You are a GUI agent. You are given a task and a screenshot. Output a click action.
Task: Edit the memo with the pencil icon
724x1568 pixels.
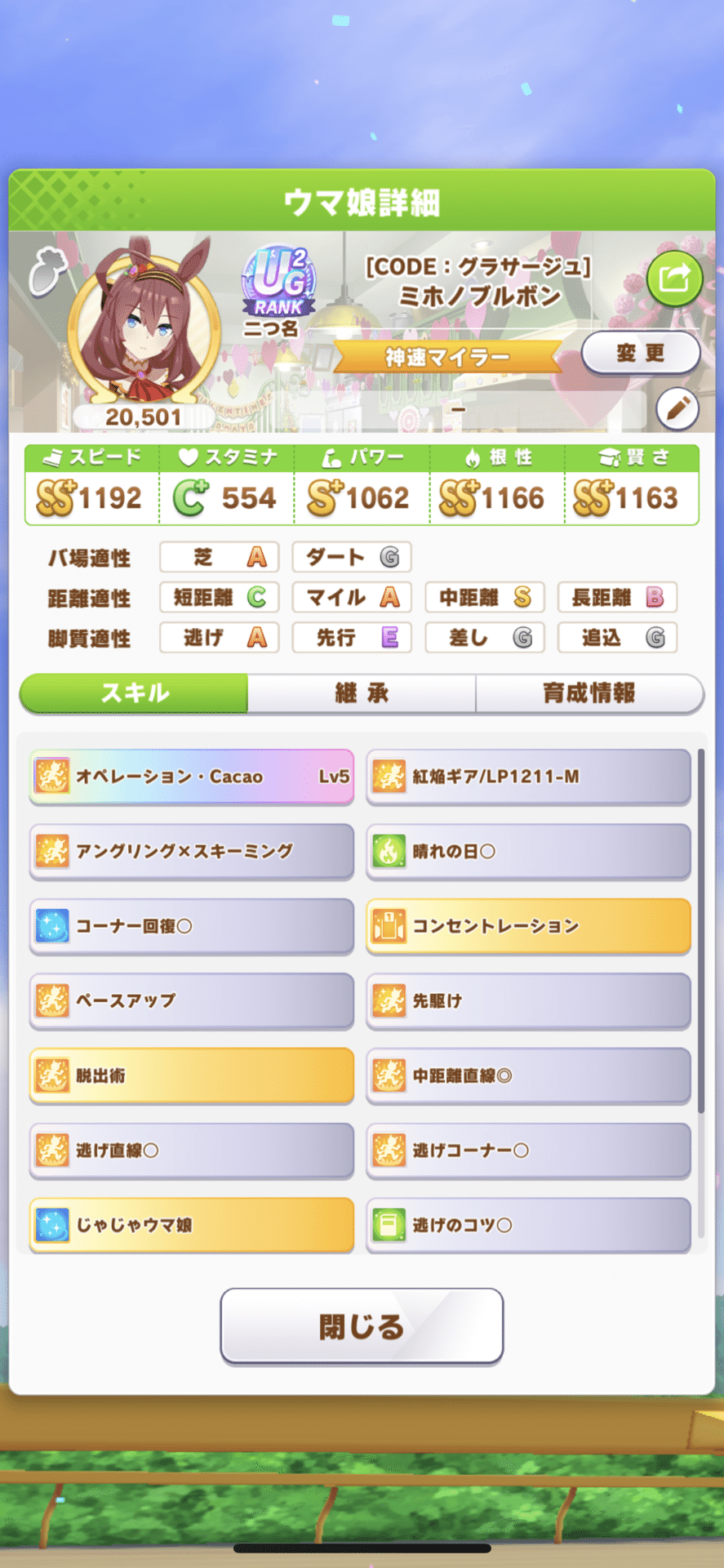[x=677, y=408]
